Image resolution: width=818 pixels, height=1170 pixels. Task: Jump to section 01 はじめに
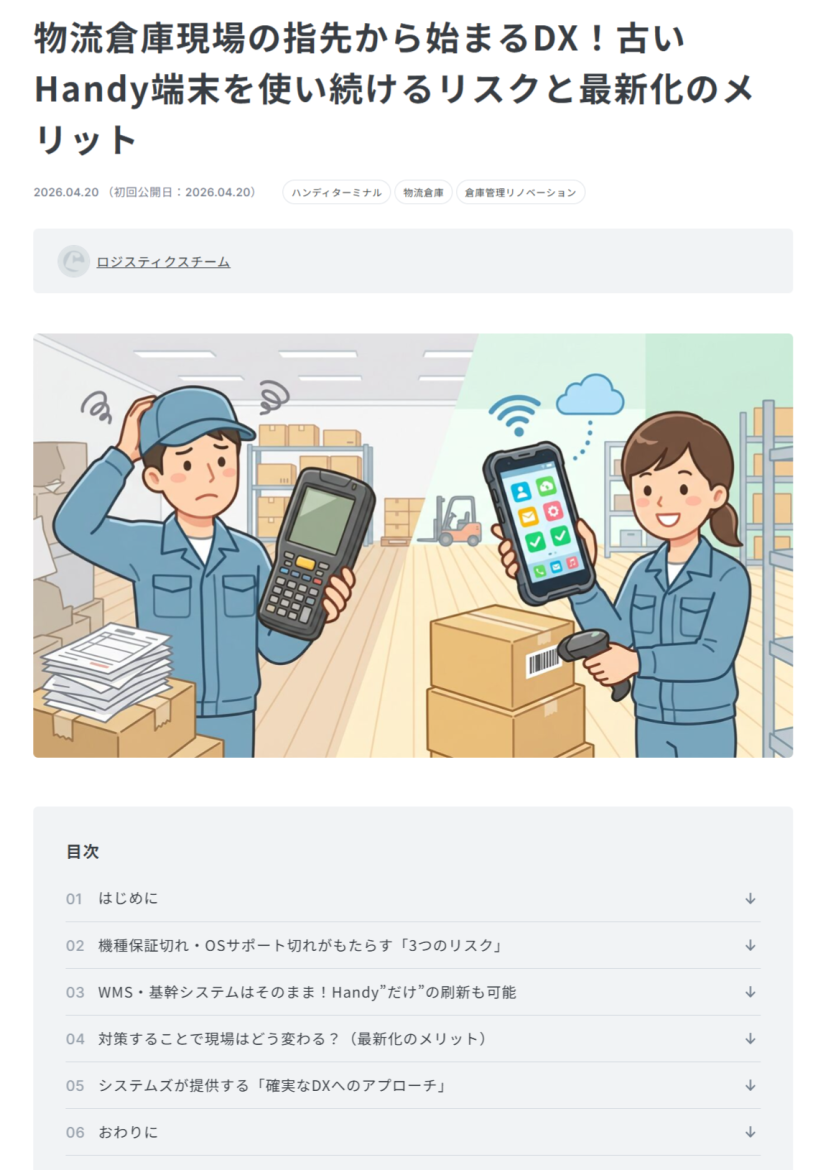[x=128, y=898]
